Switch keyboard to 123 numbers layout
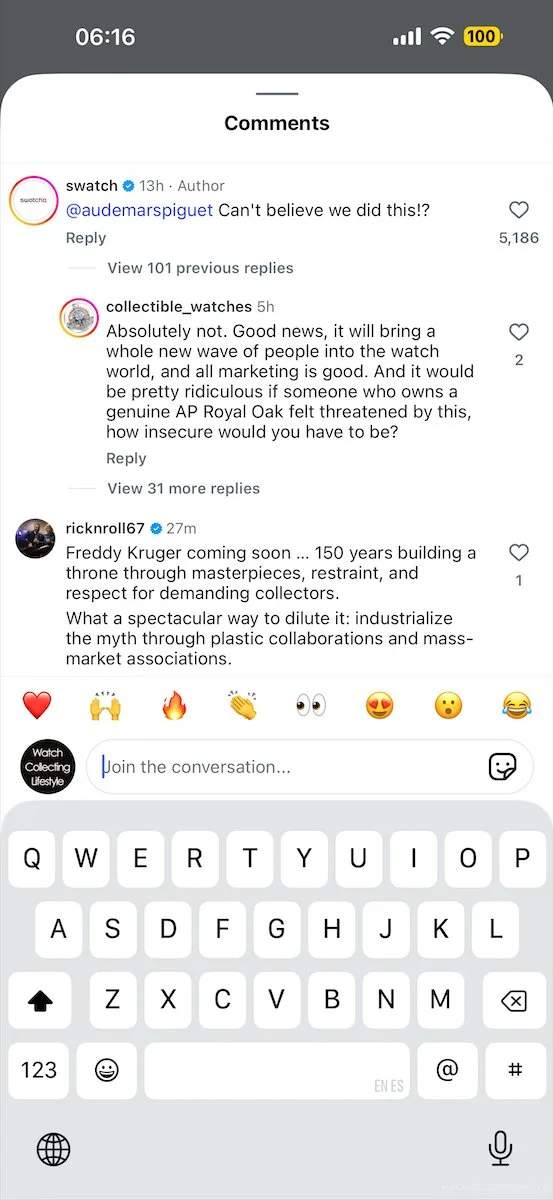This screenshot has width=553, height=1200. (x=39, y=1070)
